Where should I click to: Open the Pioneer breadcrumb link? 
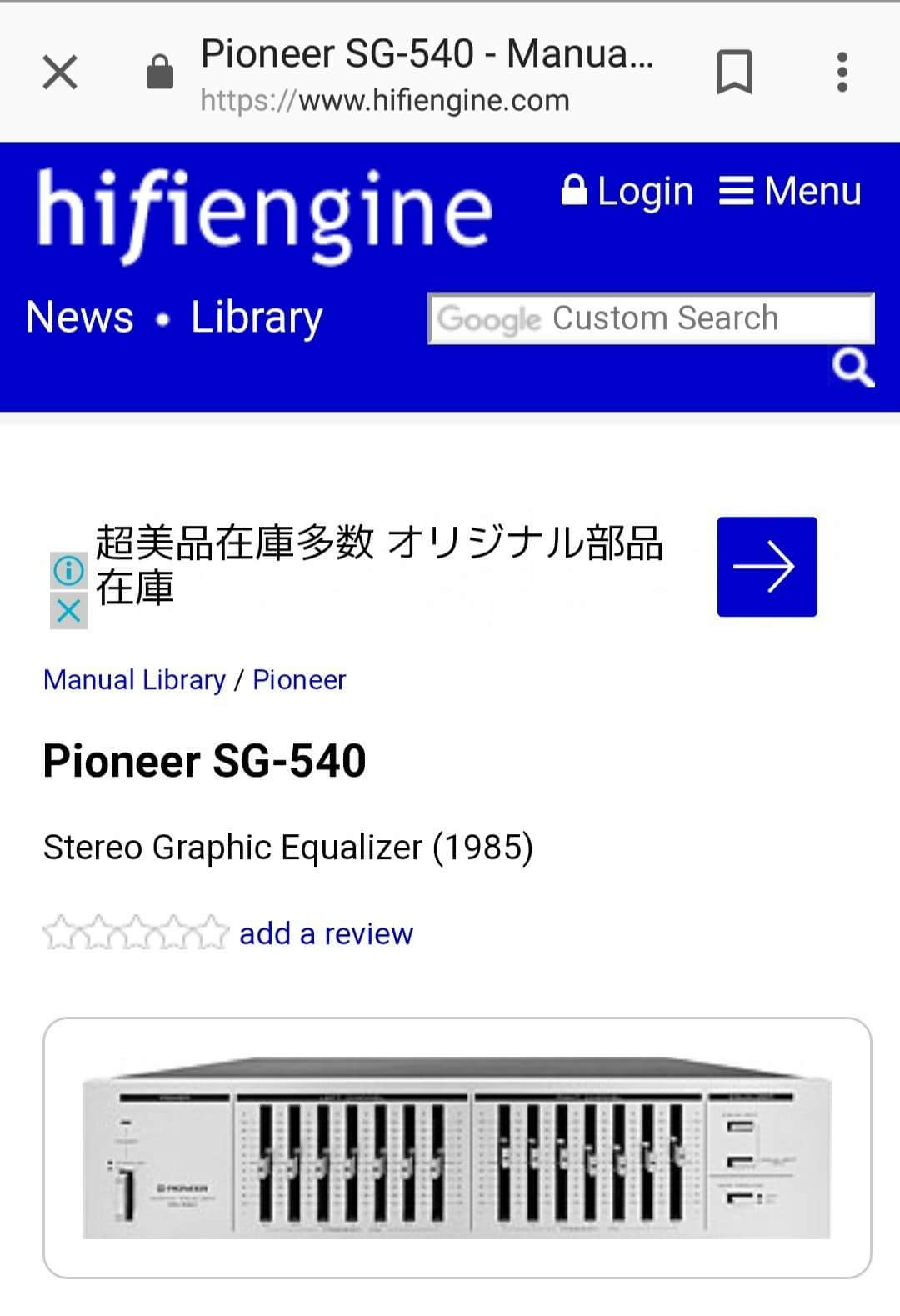[298, 680]
